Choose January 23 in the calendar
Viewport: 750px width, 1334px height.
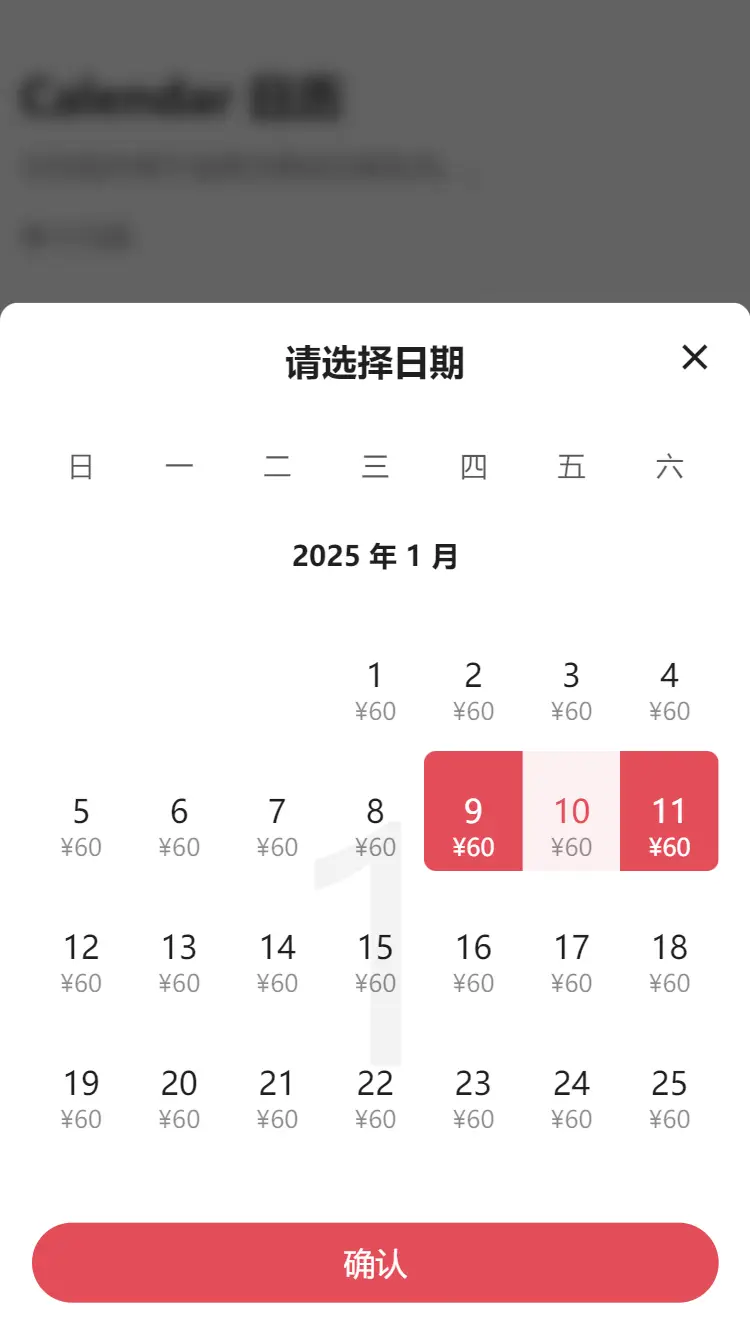473,1098
